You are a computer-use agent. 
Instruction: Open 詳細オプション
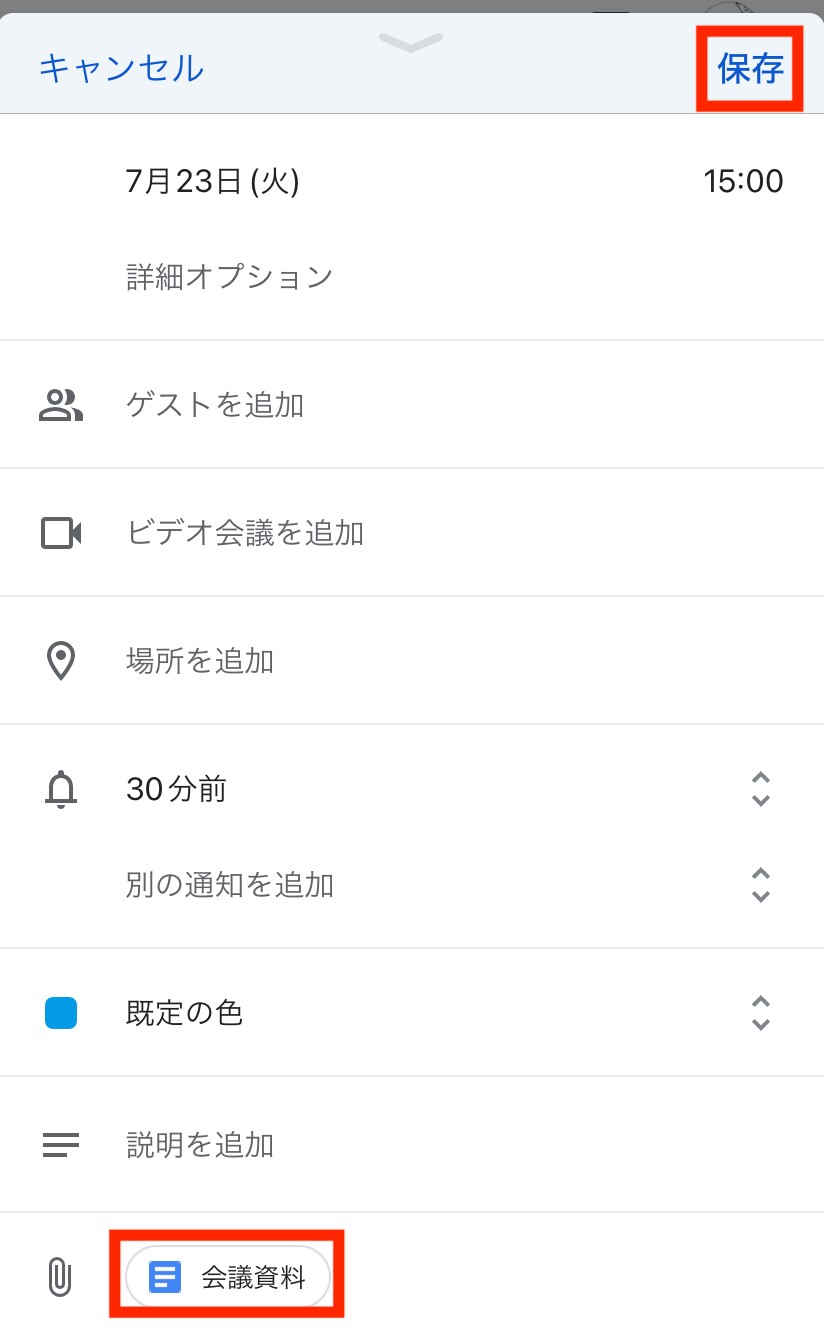229,276
